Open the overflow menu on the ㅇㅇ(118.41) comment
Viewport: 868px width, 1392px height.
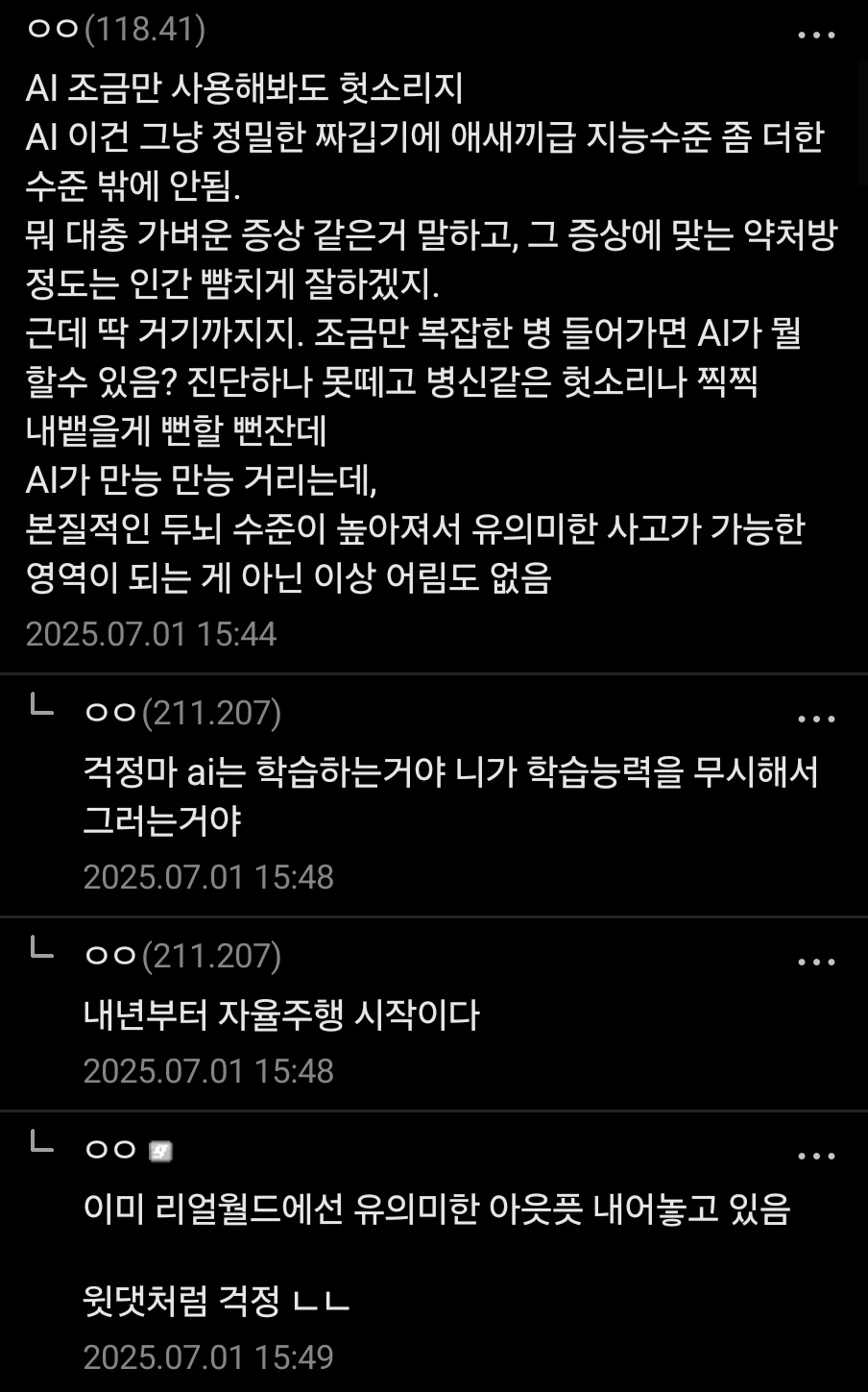[816, 36]
